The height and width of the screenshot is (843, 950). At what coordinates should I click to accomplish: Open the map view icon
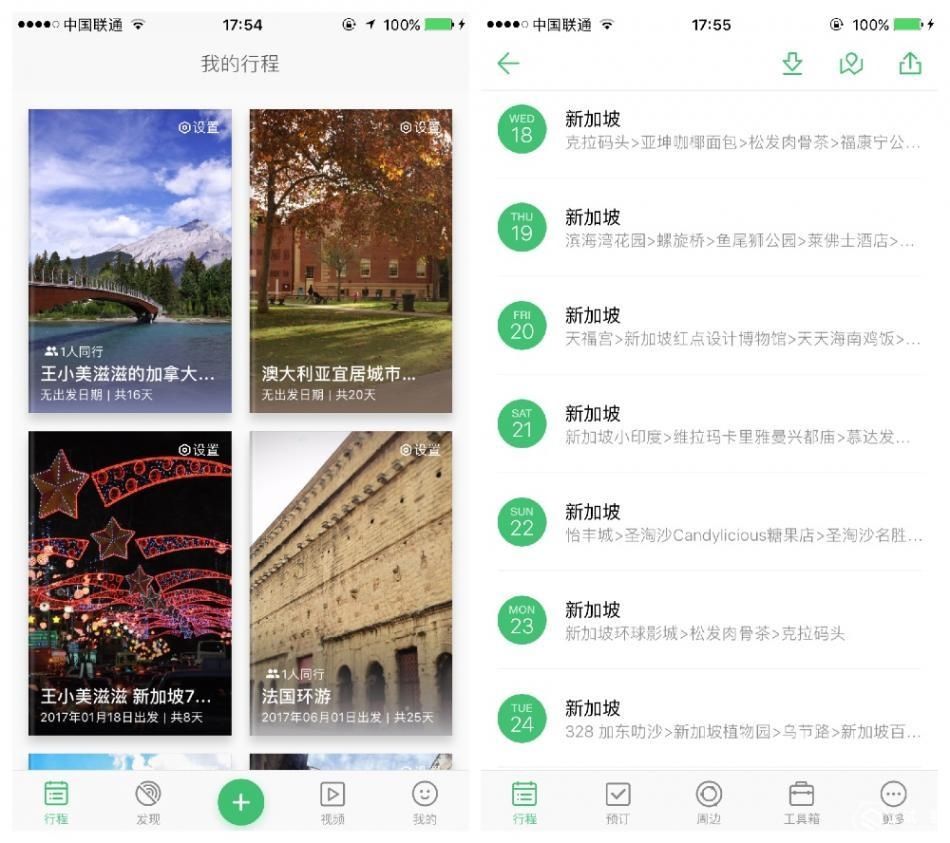pyautogui.click(x=851, y=64)
